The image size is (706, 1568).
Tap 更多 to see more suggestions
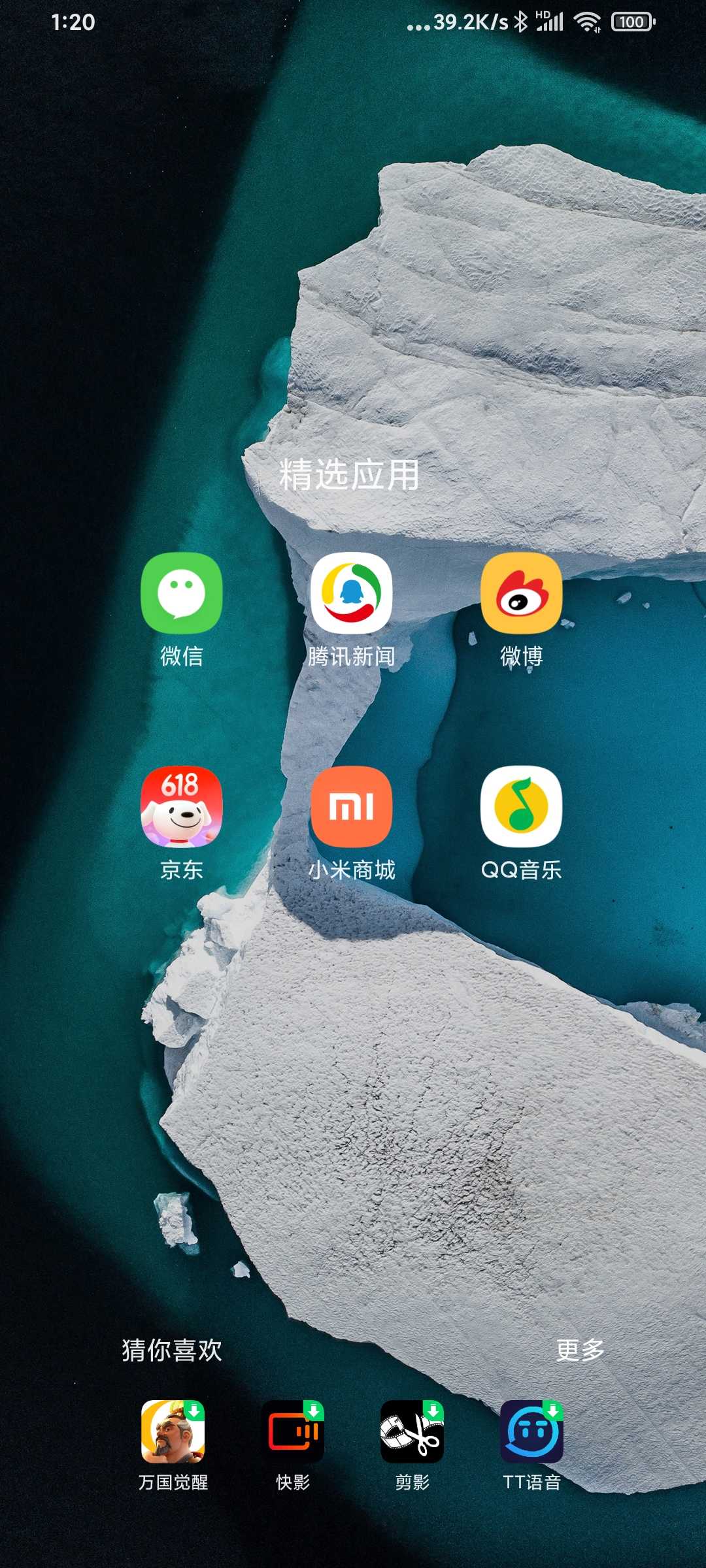580,1350
